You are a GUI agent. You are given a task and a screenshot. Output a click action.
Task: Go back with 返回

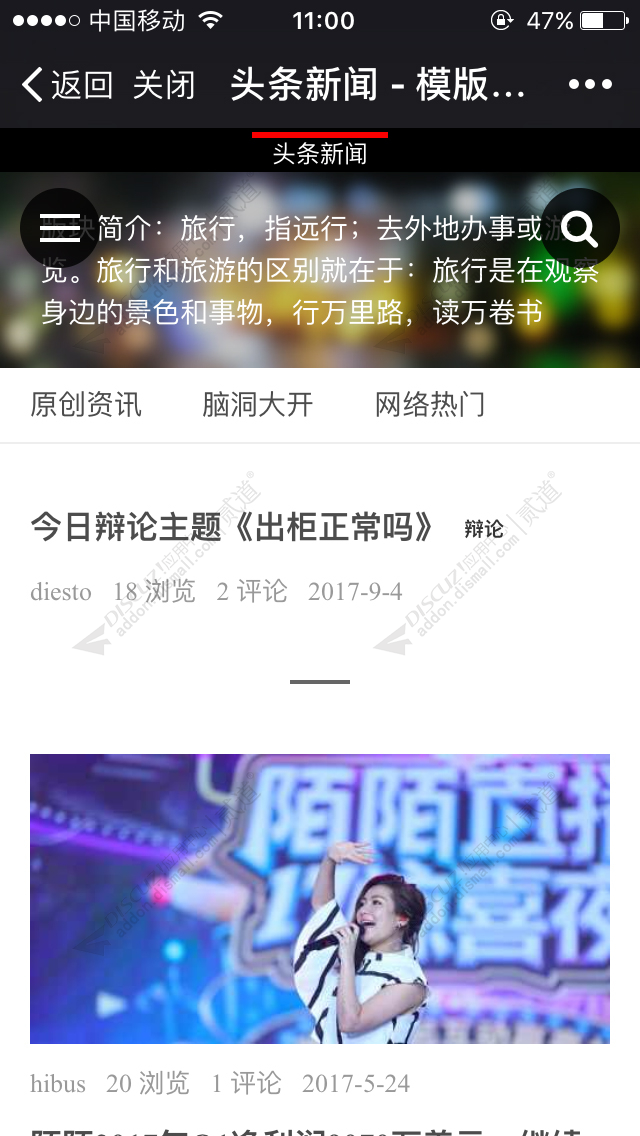click(x=66, y=85)
